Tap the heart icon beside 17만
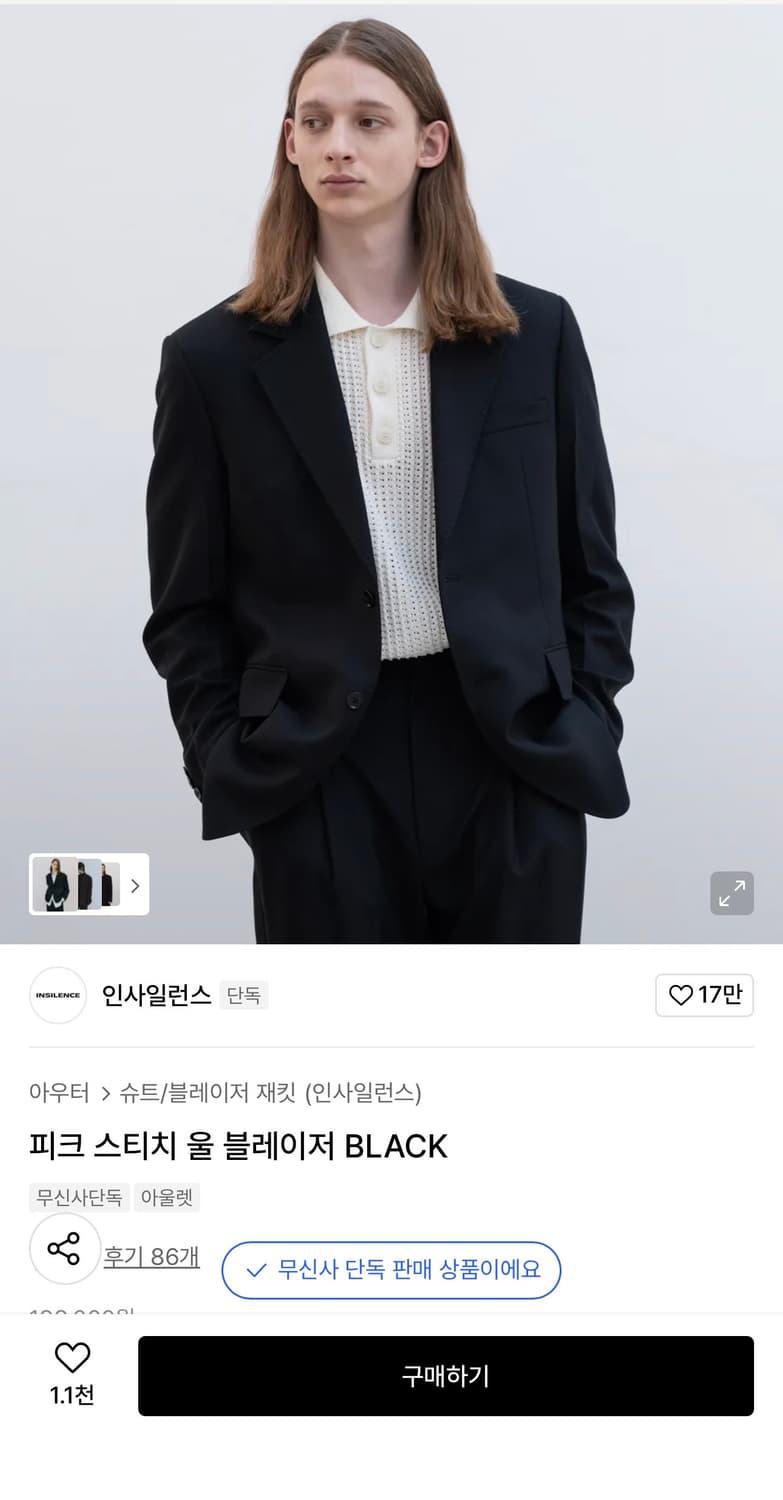Image resolution: width=783 pixels, height=1500 pixels. 681,995
